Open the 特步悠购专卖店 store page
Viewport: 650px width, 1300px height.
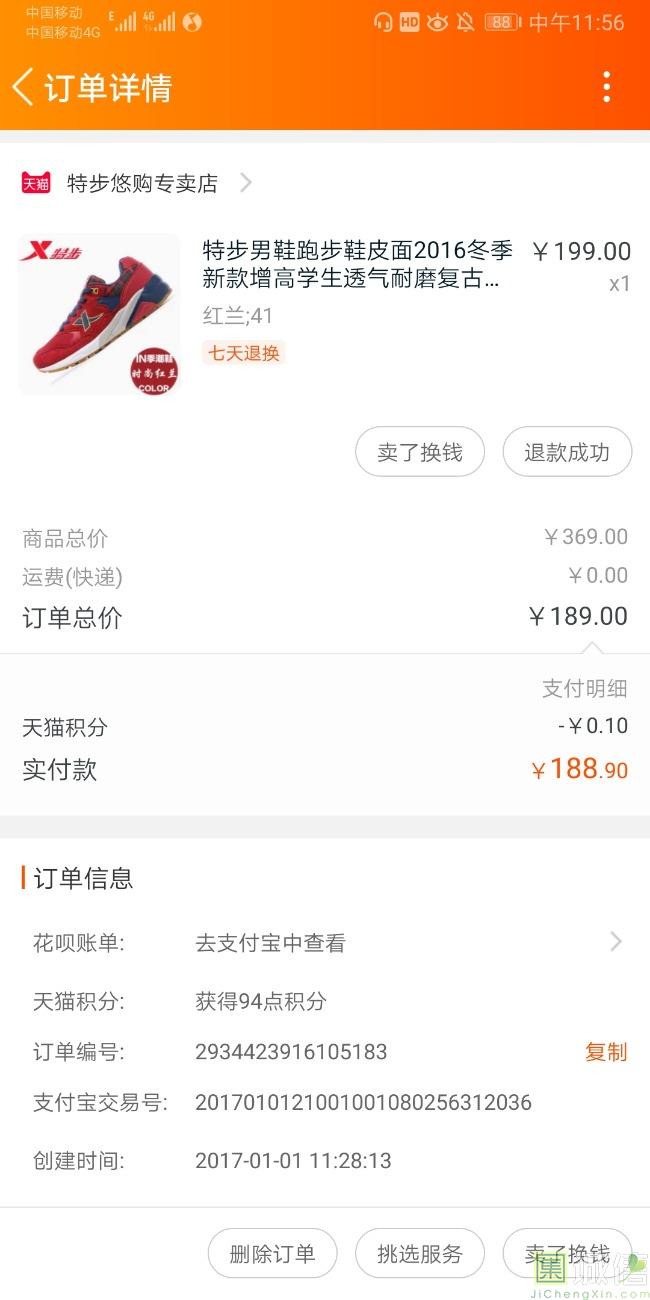tap(142, 183)
